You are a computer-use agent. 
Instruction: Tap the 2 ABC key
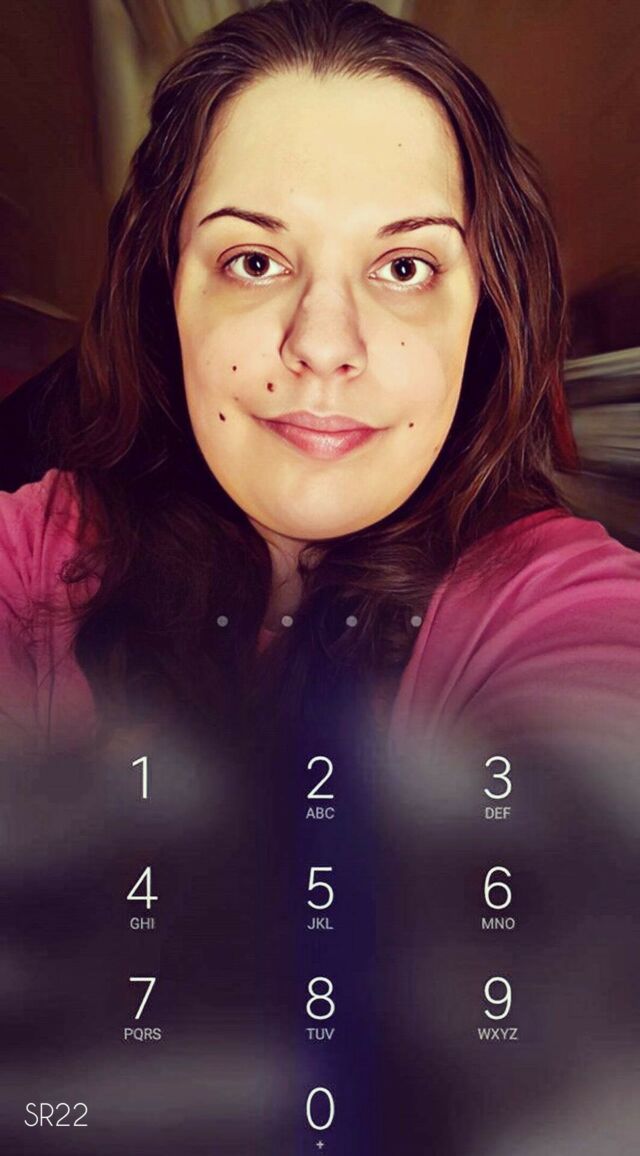pos(320,788)
